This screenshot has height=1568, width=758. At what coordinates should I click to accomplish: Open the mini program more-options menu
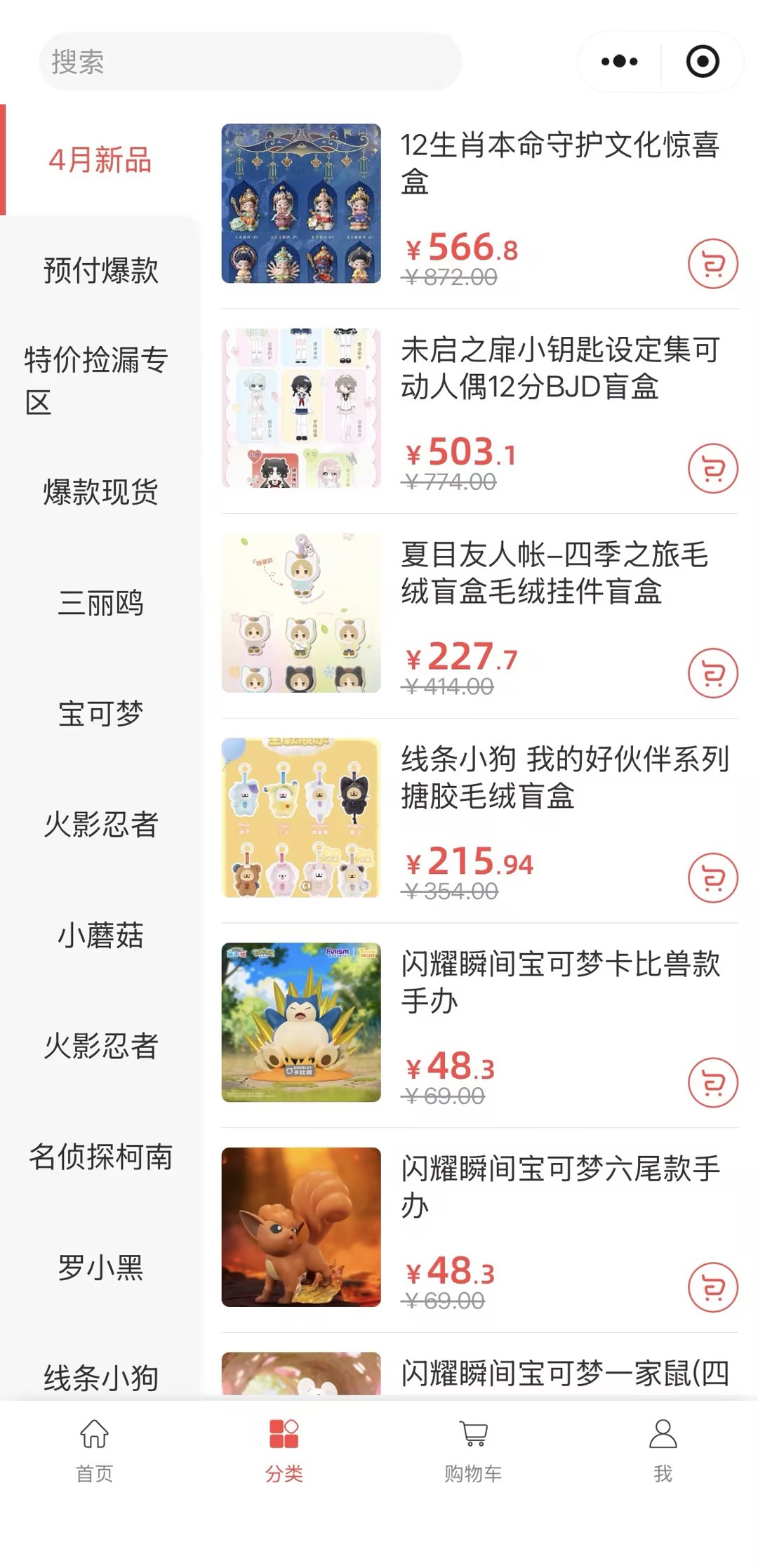[619, 62]
